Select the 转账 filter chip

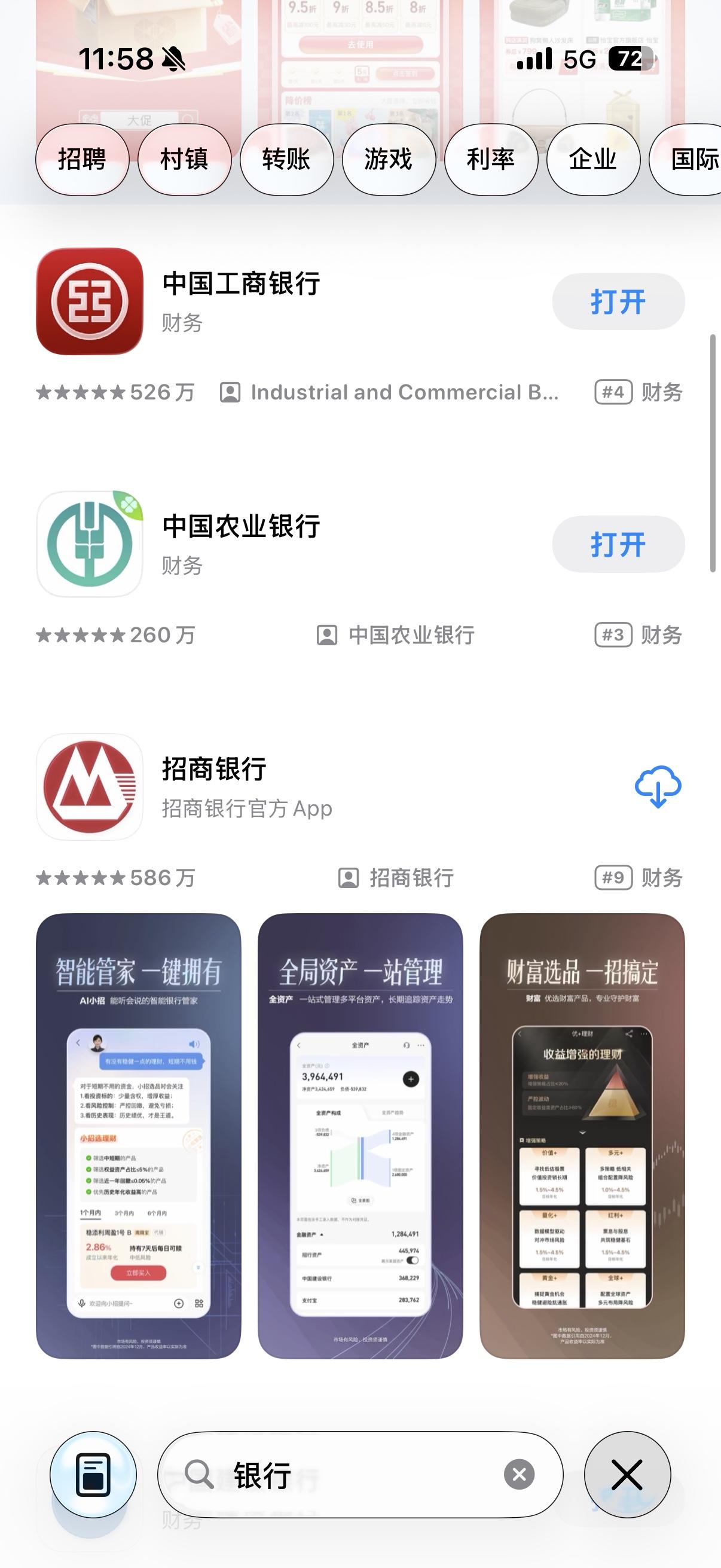point(286,160)
